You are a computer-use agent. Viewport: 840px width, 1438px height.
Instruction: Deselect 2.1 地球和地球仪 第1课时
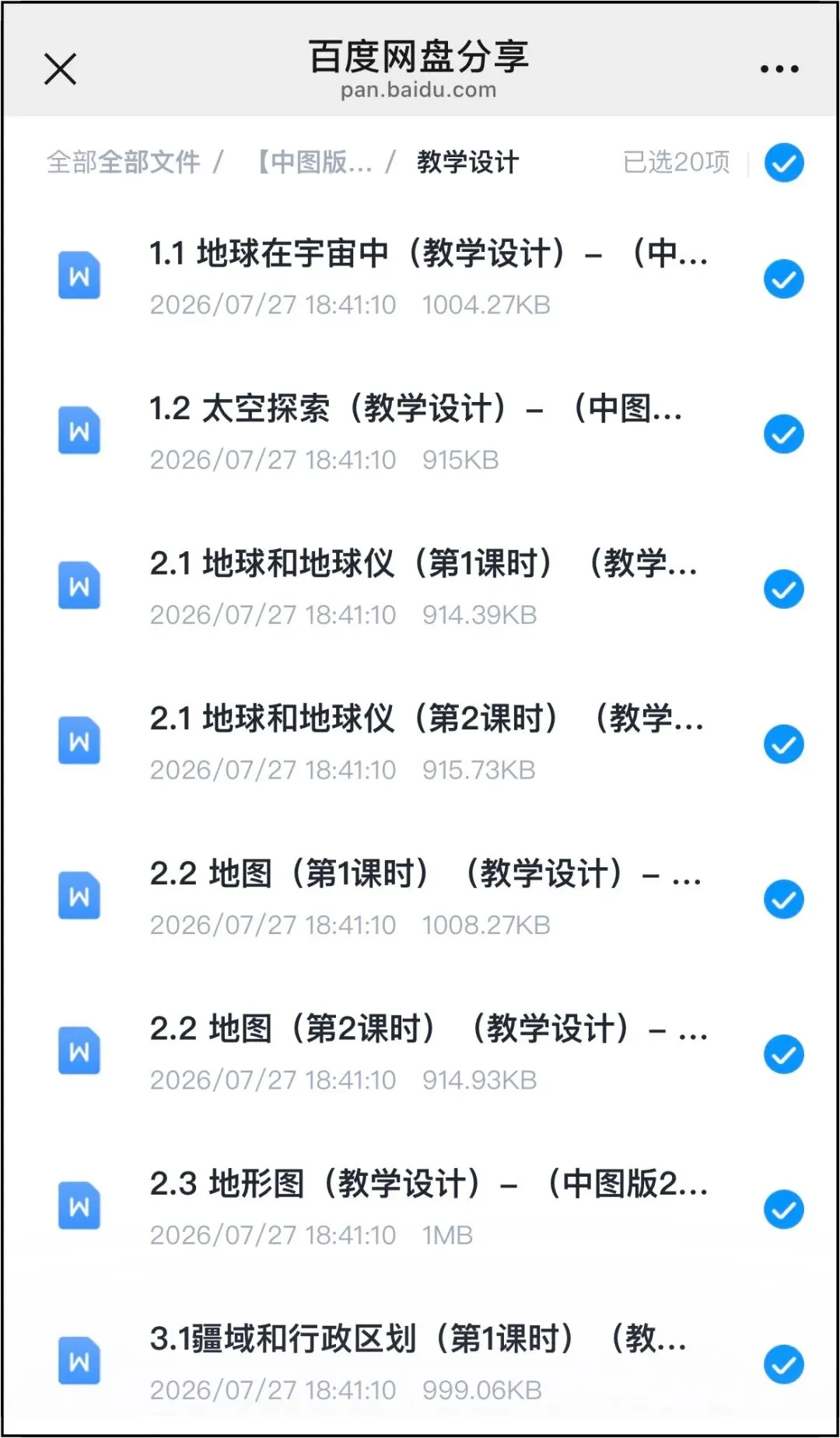coord(784,590)
